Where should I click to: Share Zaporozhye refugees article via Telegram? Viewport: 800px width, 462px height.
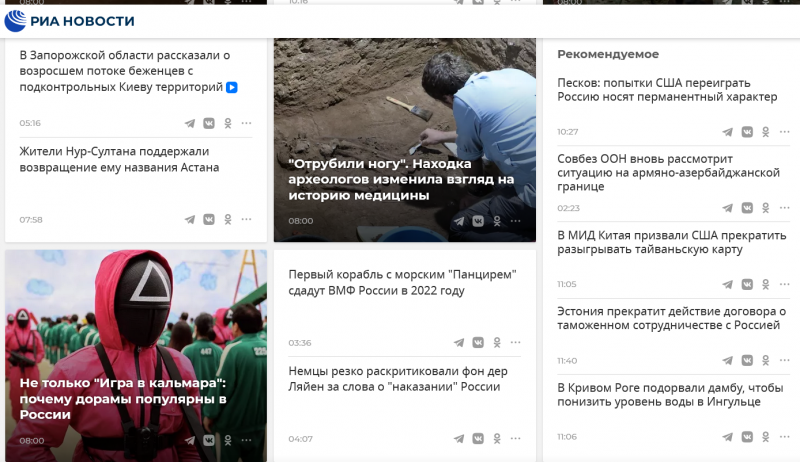point(190,123)
